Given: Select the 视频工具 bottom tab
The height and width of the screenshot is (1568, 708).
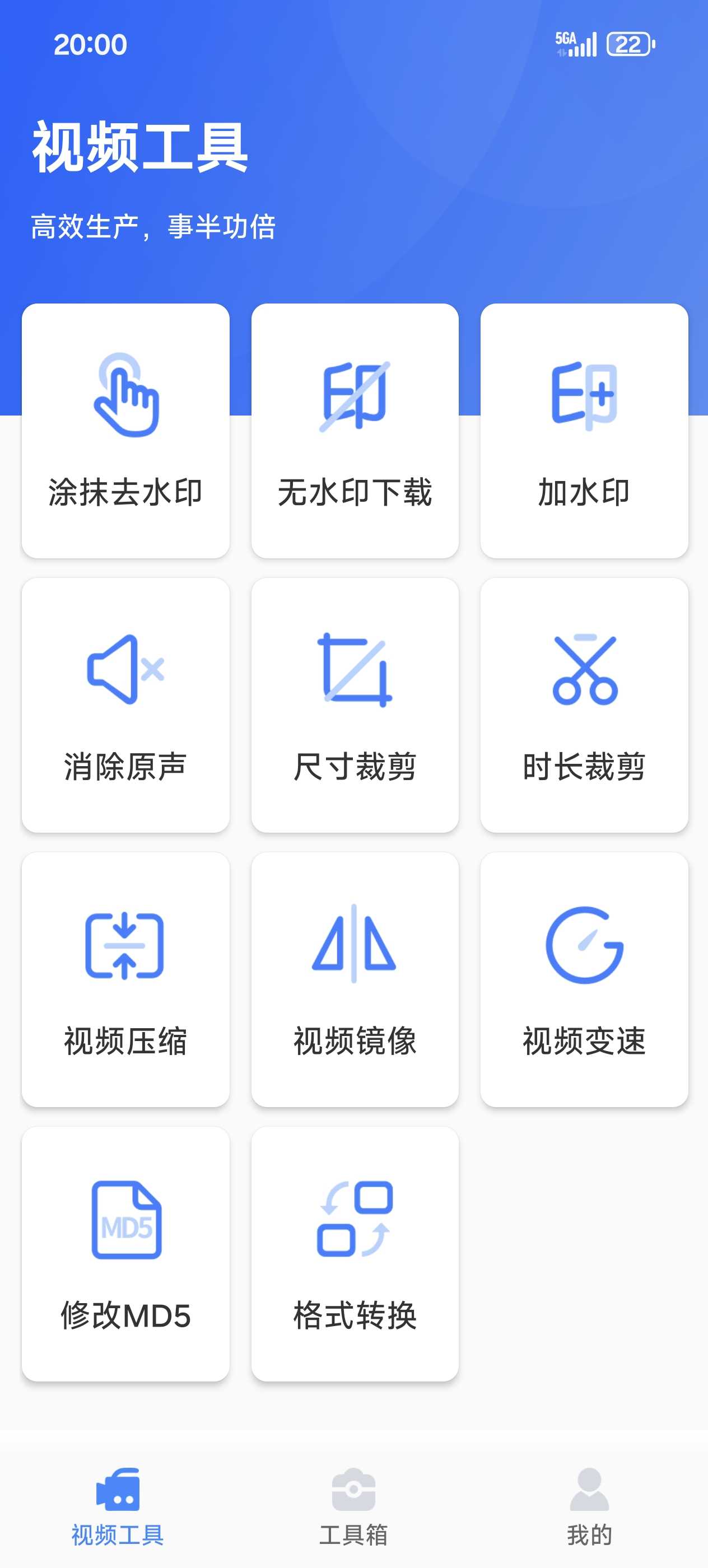Looking at the screenshot, I should click(x=118, y=1507).
